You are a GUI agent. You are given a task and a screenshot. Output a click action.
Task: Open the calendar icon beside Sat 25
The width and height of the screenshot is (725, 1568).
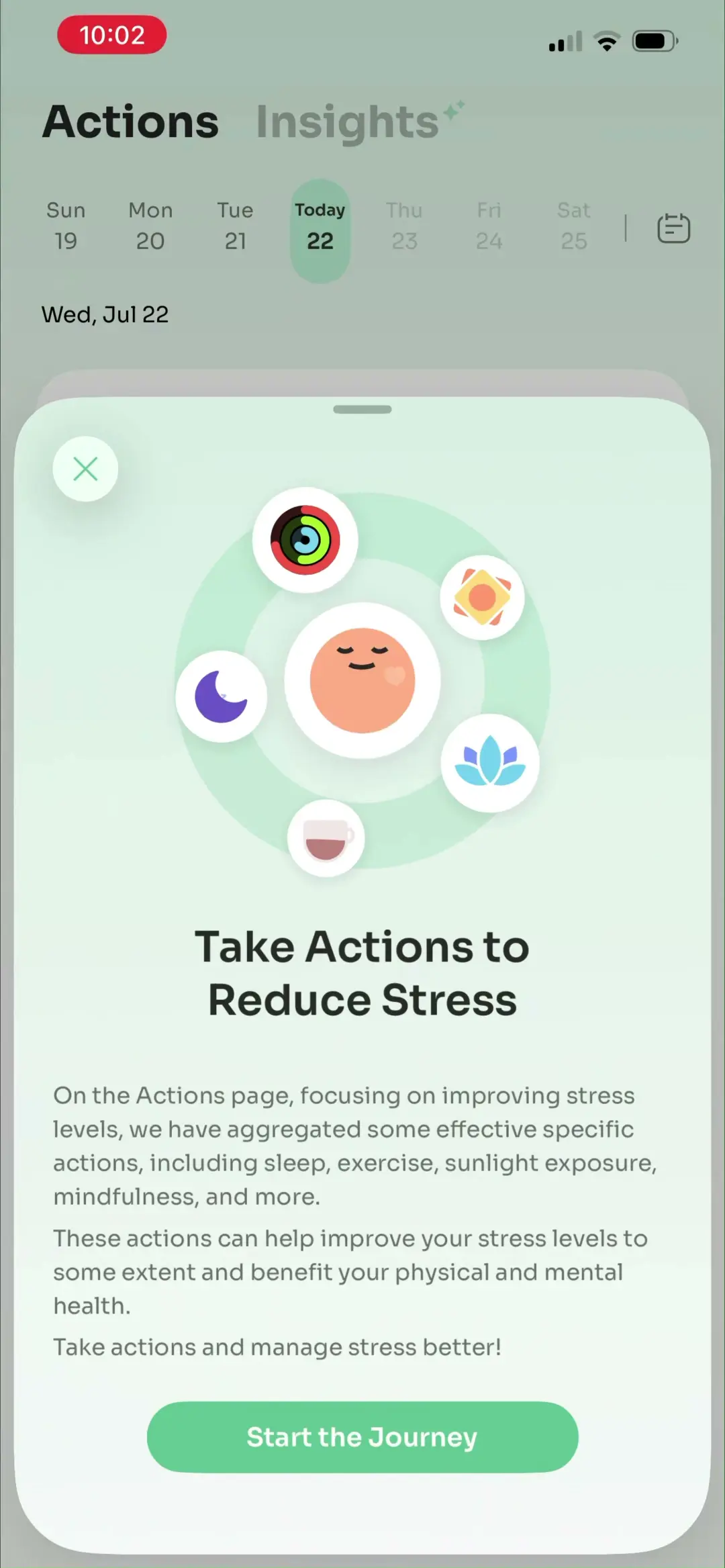pyautogui.click(x=673, y=228)
